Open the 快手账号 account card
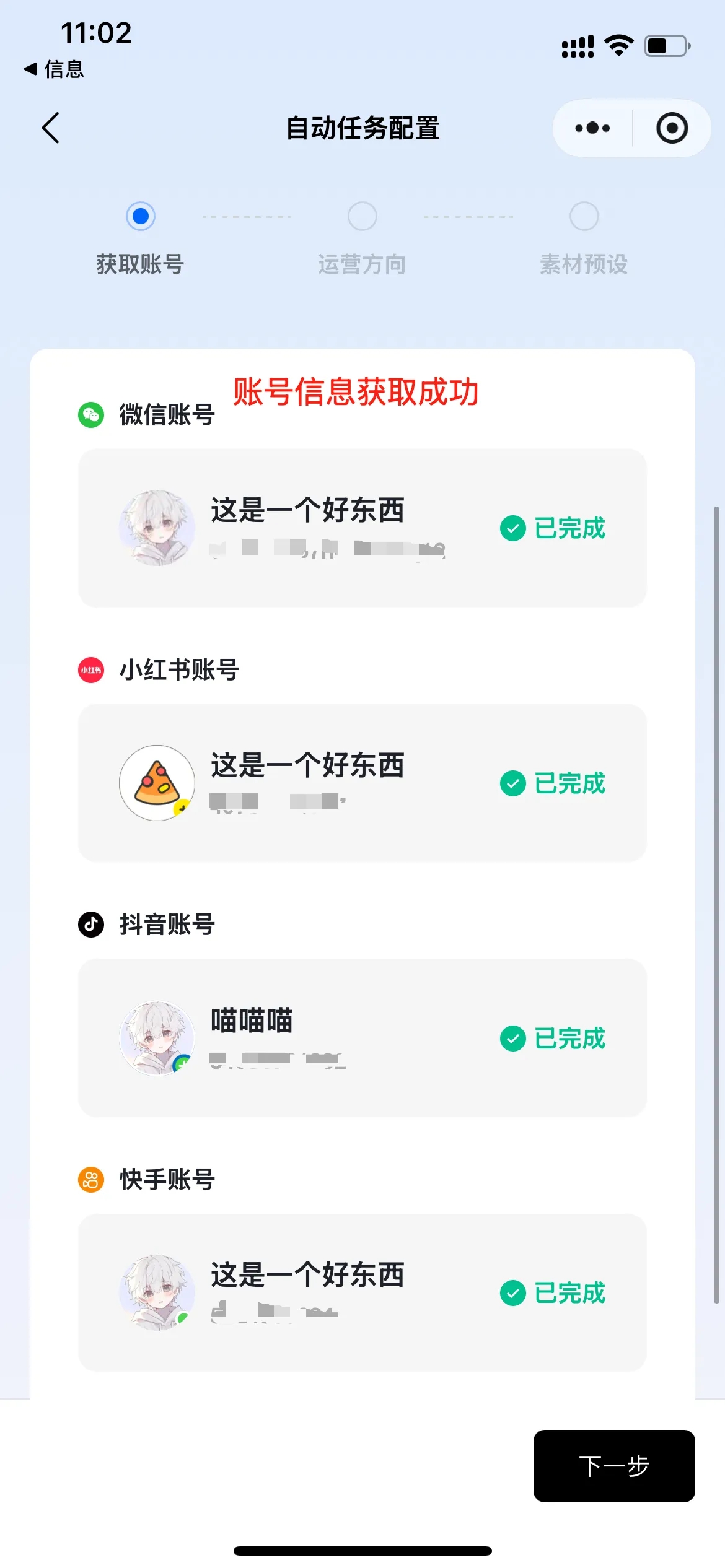This screenshot has width=725, height=1568. [x=362, y=1292]
